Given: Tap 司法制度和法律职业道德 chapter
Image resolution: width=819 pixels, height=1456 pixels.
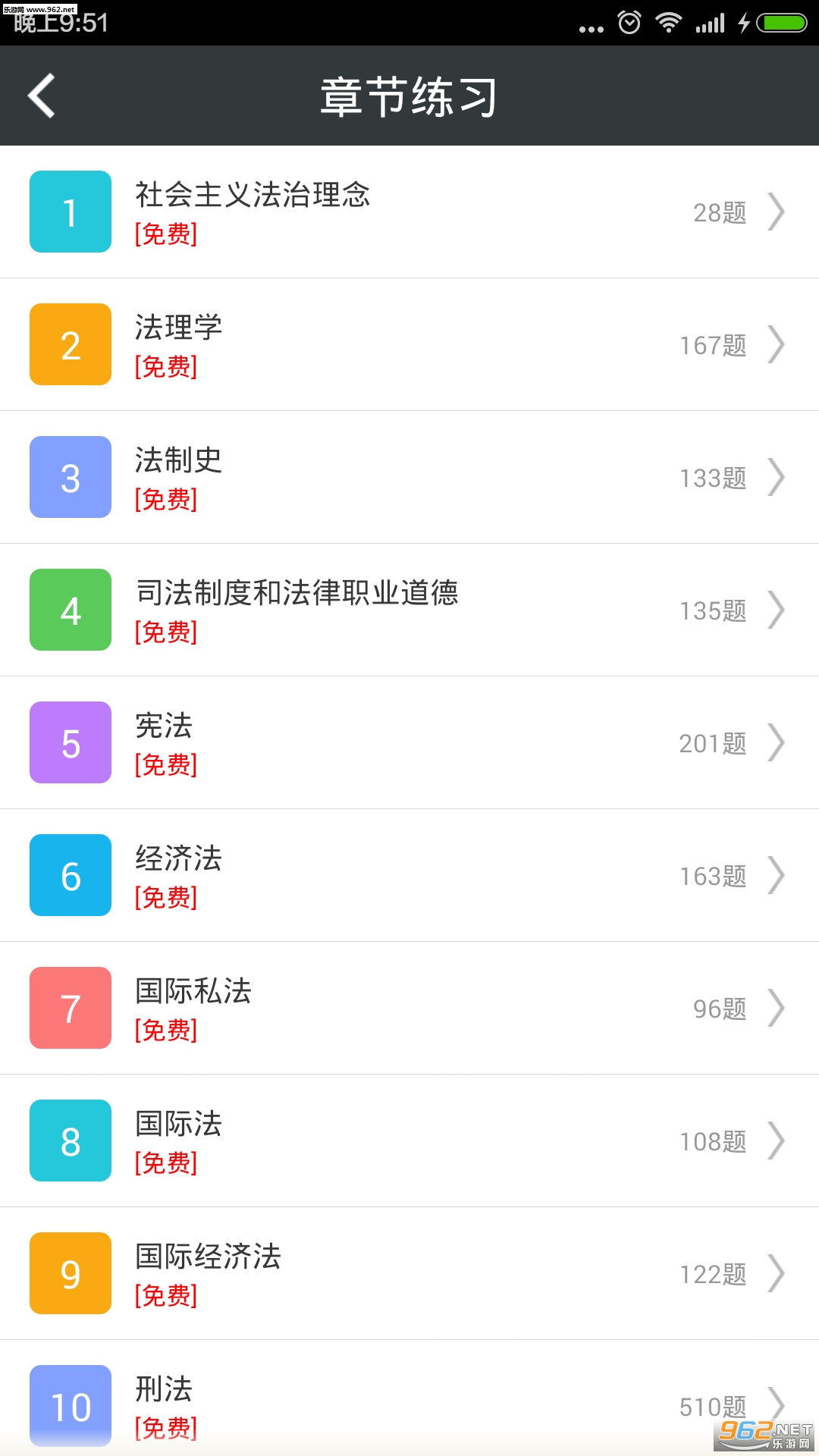Looking at the screenshot, I should (409, 610).
